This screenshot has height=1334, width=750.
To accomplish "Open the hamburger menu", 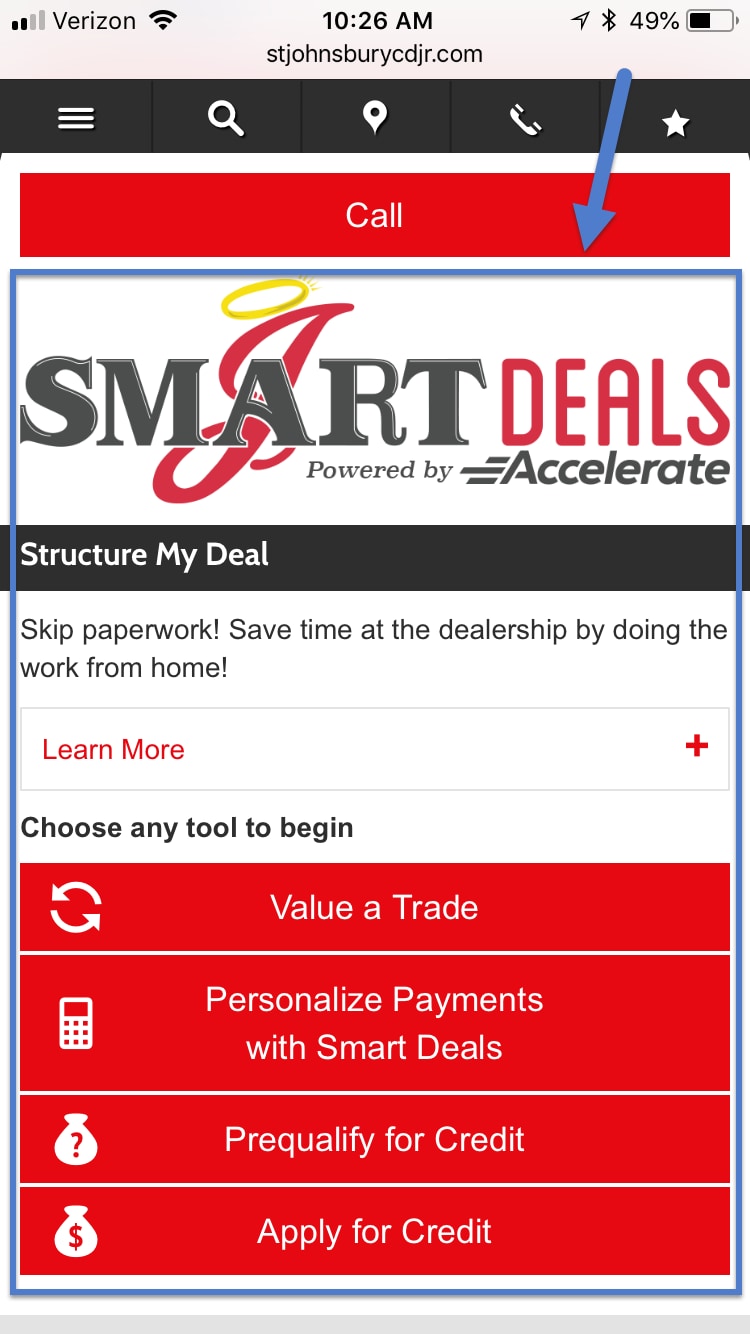I will click(x=76, y=119).
